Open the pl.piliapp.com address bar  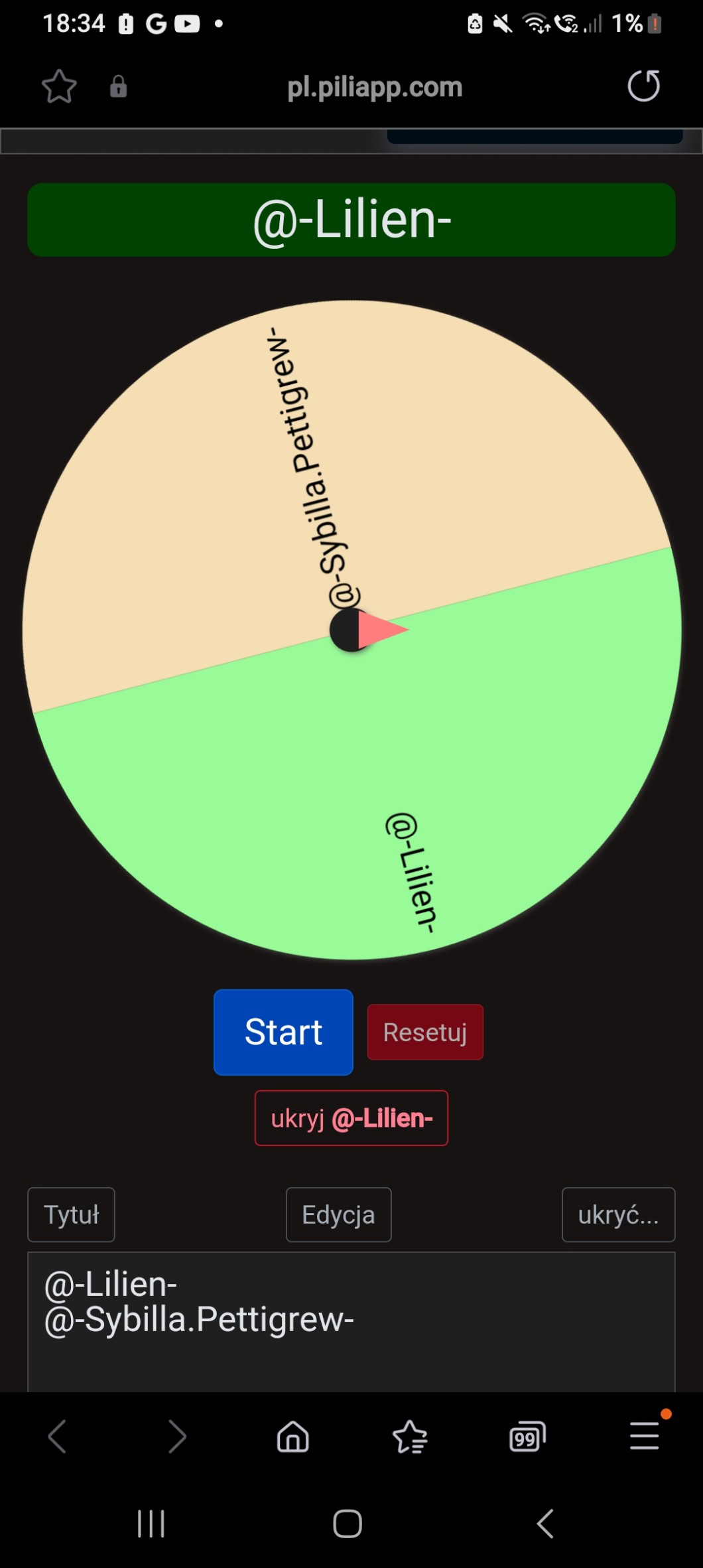[375, 87]
